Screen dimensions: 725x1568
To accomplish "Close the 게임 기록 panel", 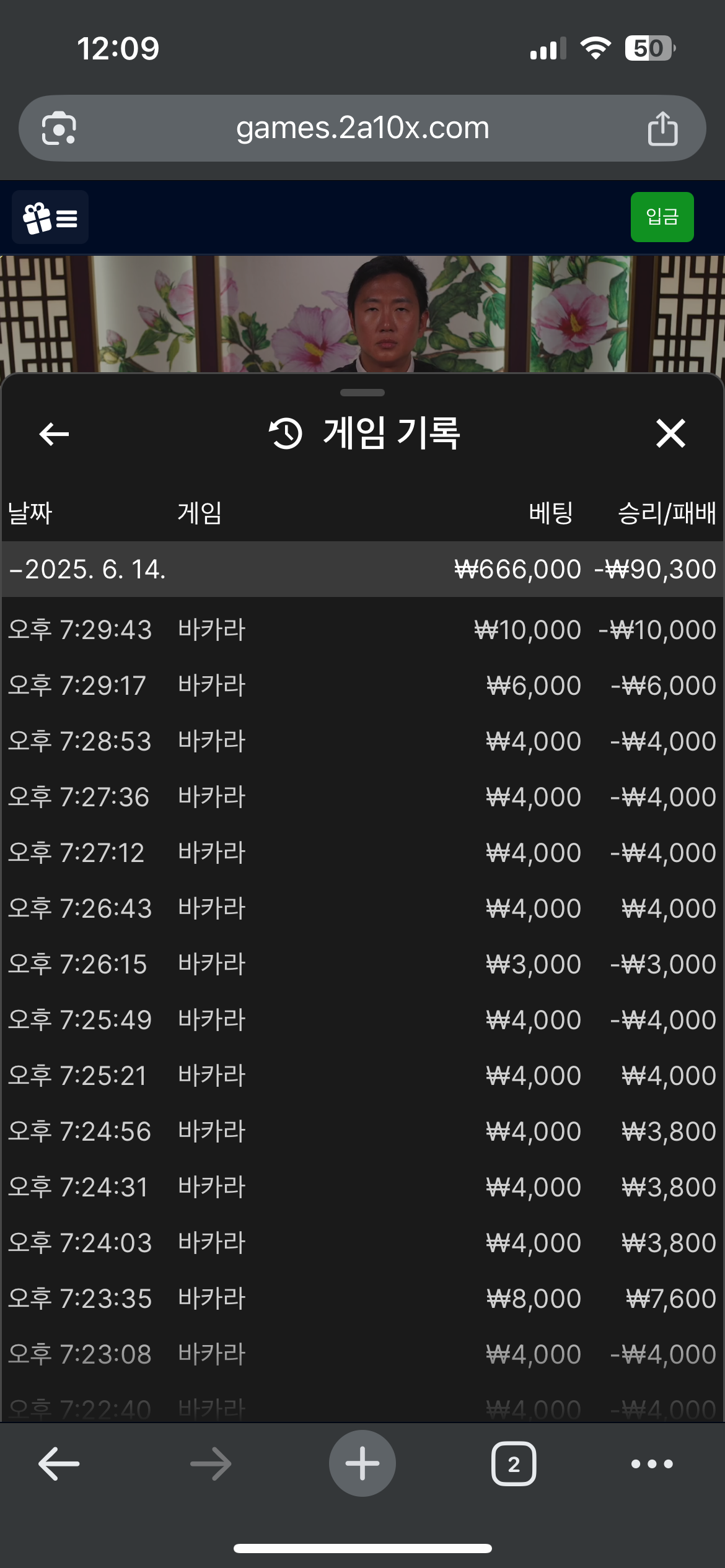I will (x=670, y=433).
